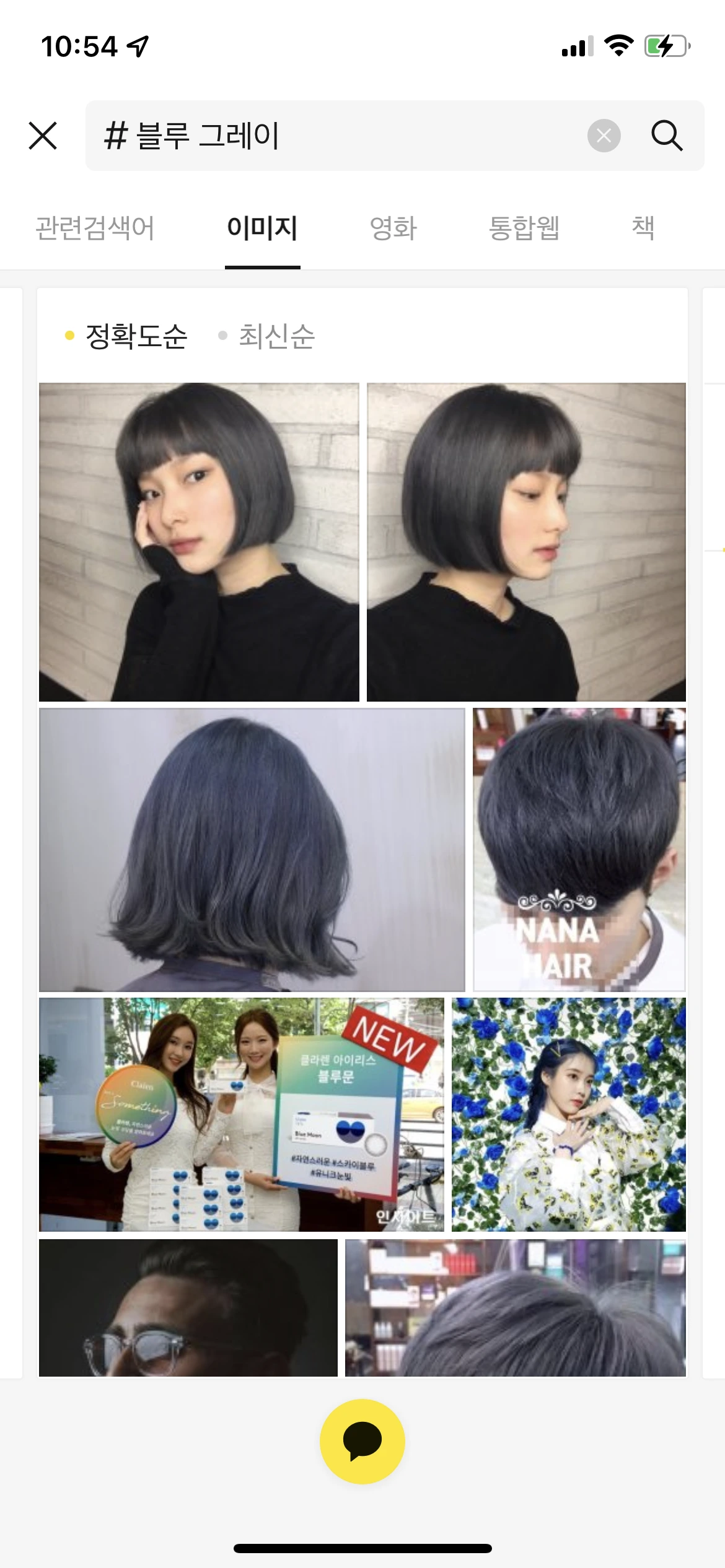725x1568 pixels.
Task: View the blue-gray hair back view image
Action: click(252, 850)
